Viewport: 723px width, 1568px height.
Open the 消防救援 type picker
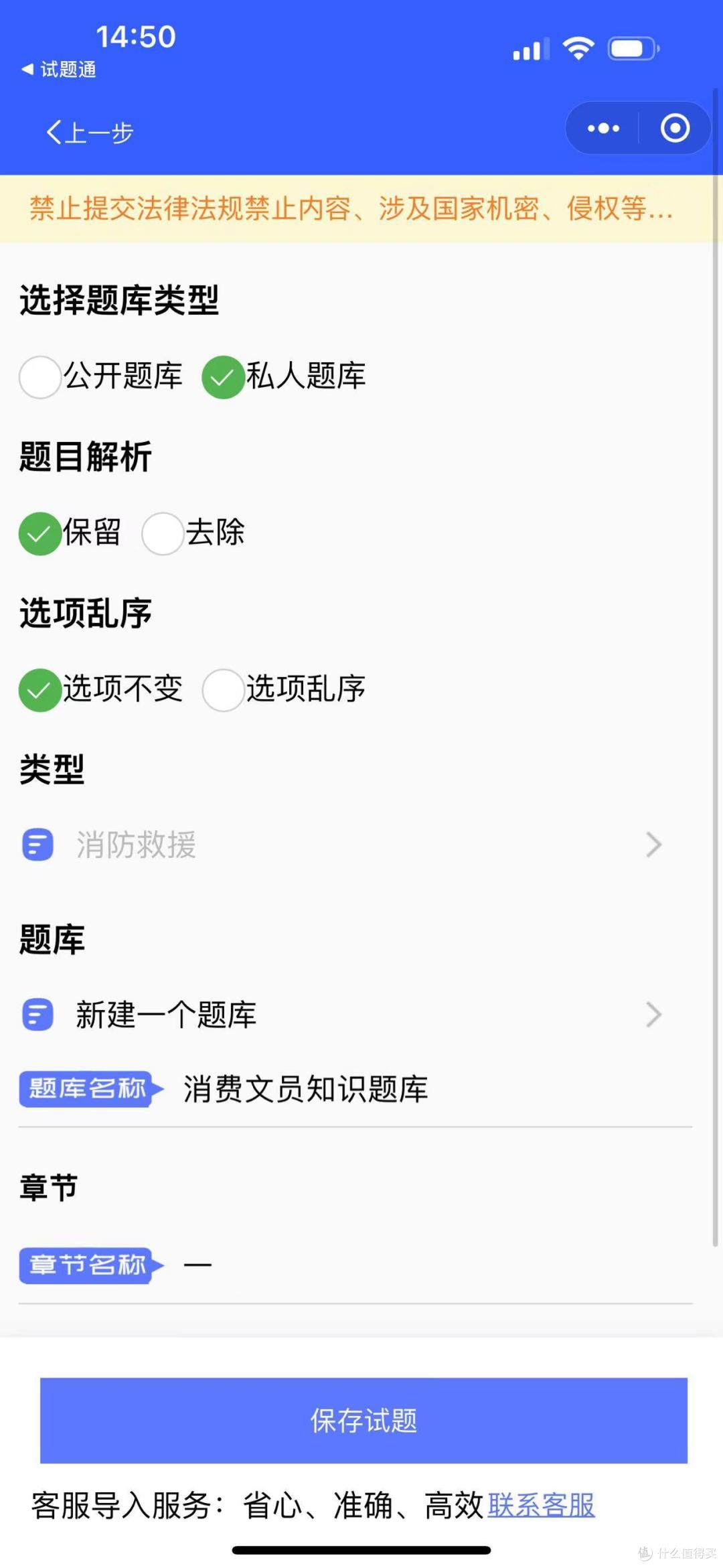tap(343, 845)
